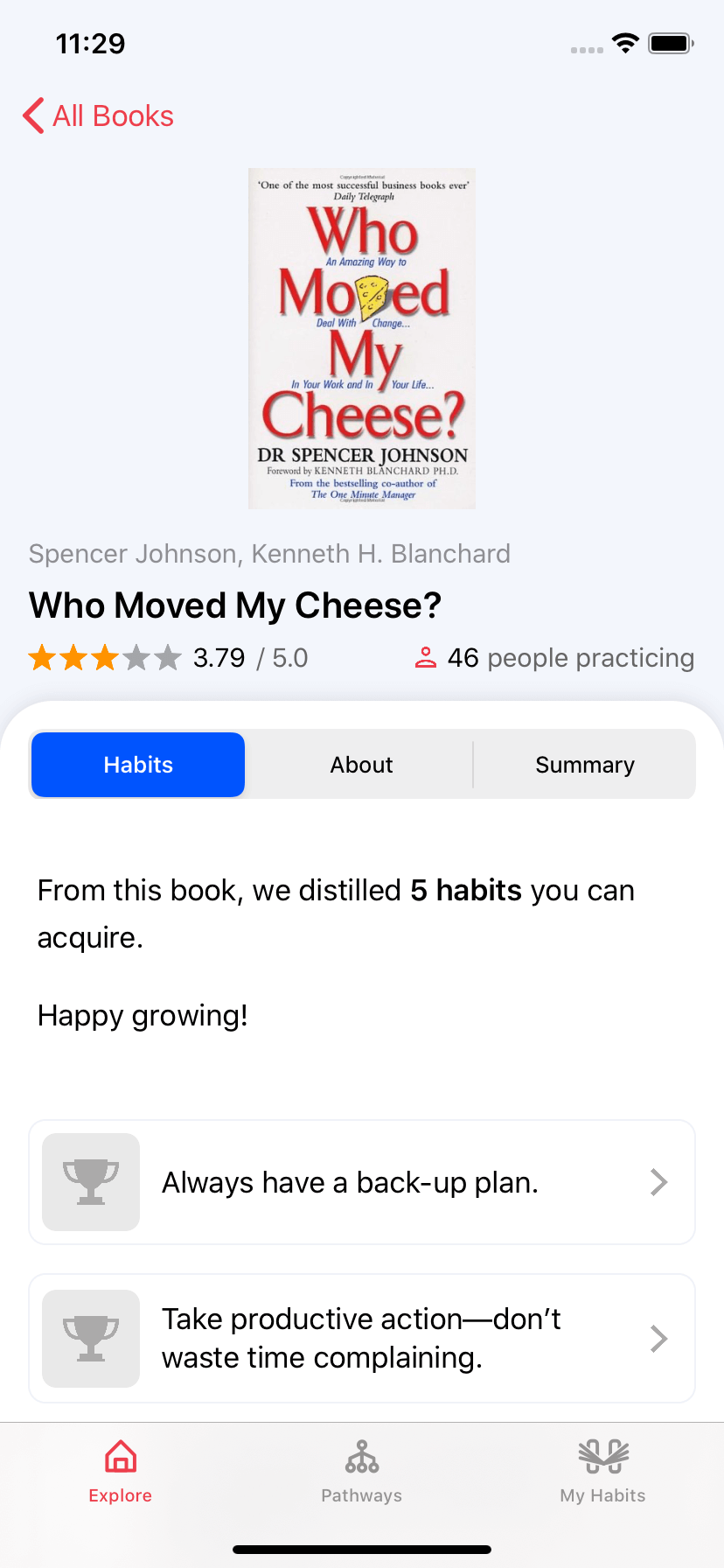Go to My Habits tab
The width and height of the screenshot is (724, 1568).
[x=602, y=1472]
